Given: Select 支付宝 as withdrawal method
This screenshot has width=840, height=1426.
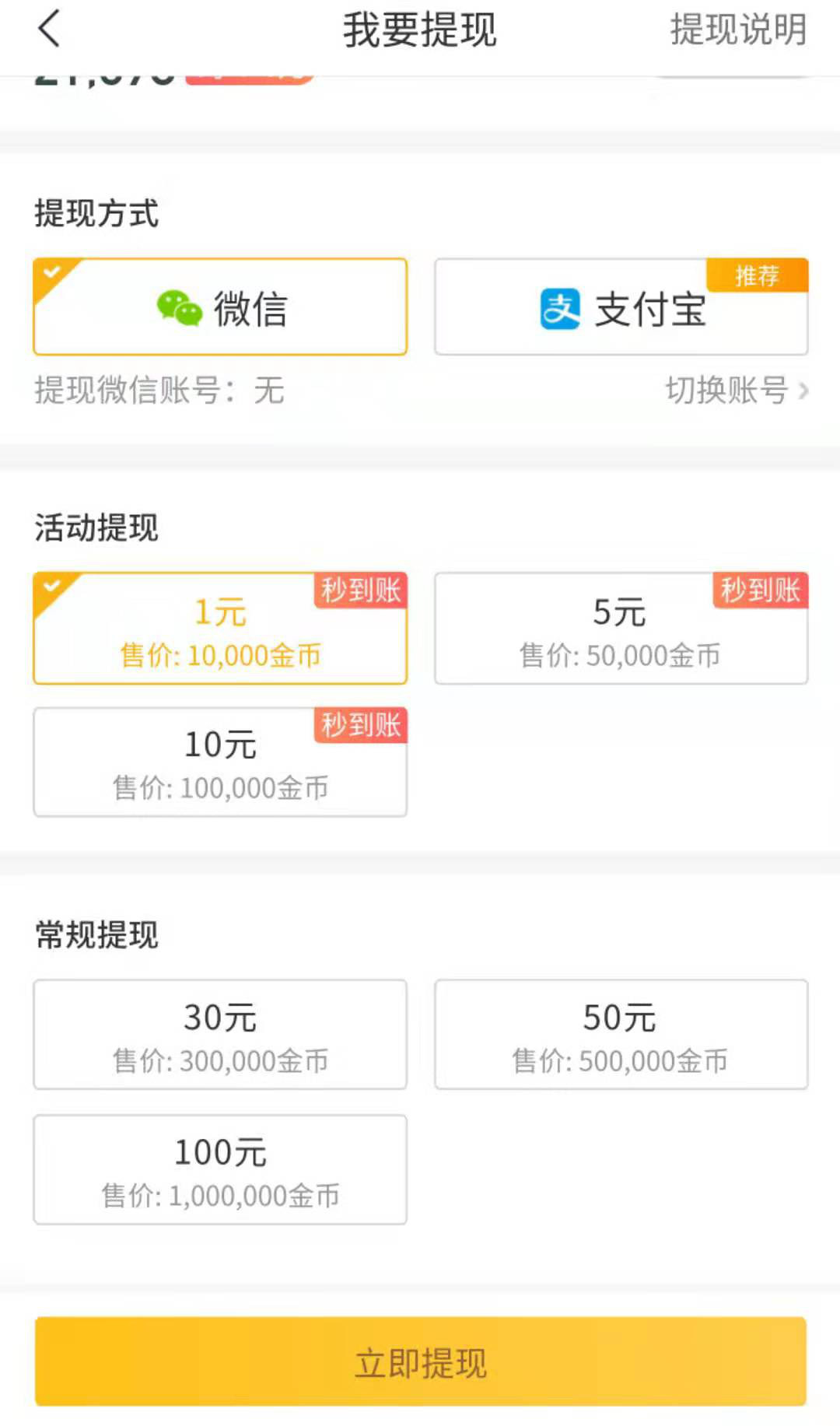Looking at the screenshot, I should point(621,307).
